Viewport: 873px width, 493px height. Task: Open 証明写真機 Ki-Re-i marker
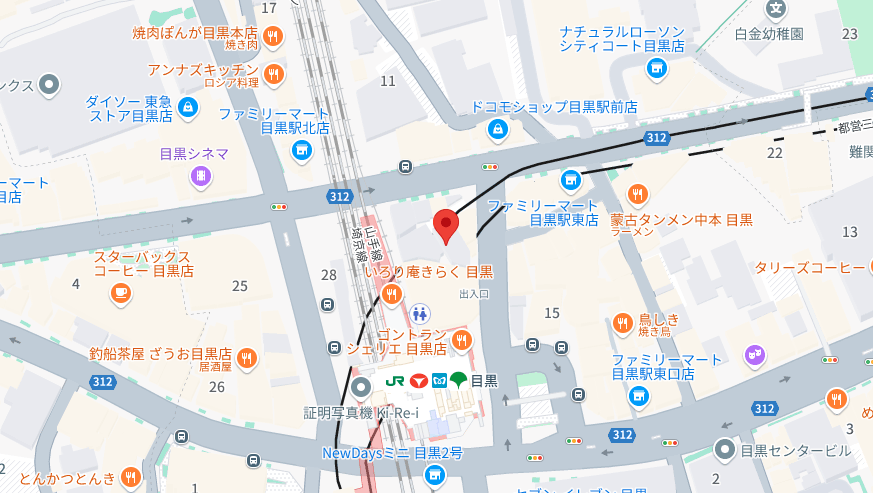pyautogui.click(x=360, y=388)
